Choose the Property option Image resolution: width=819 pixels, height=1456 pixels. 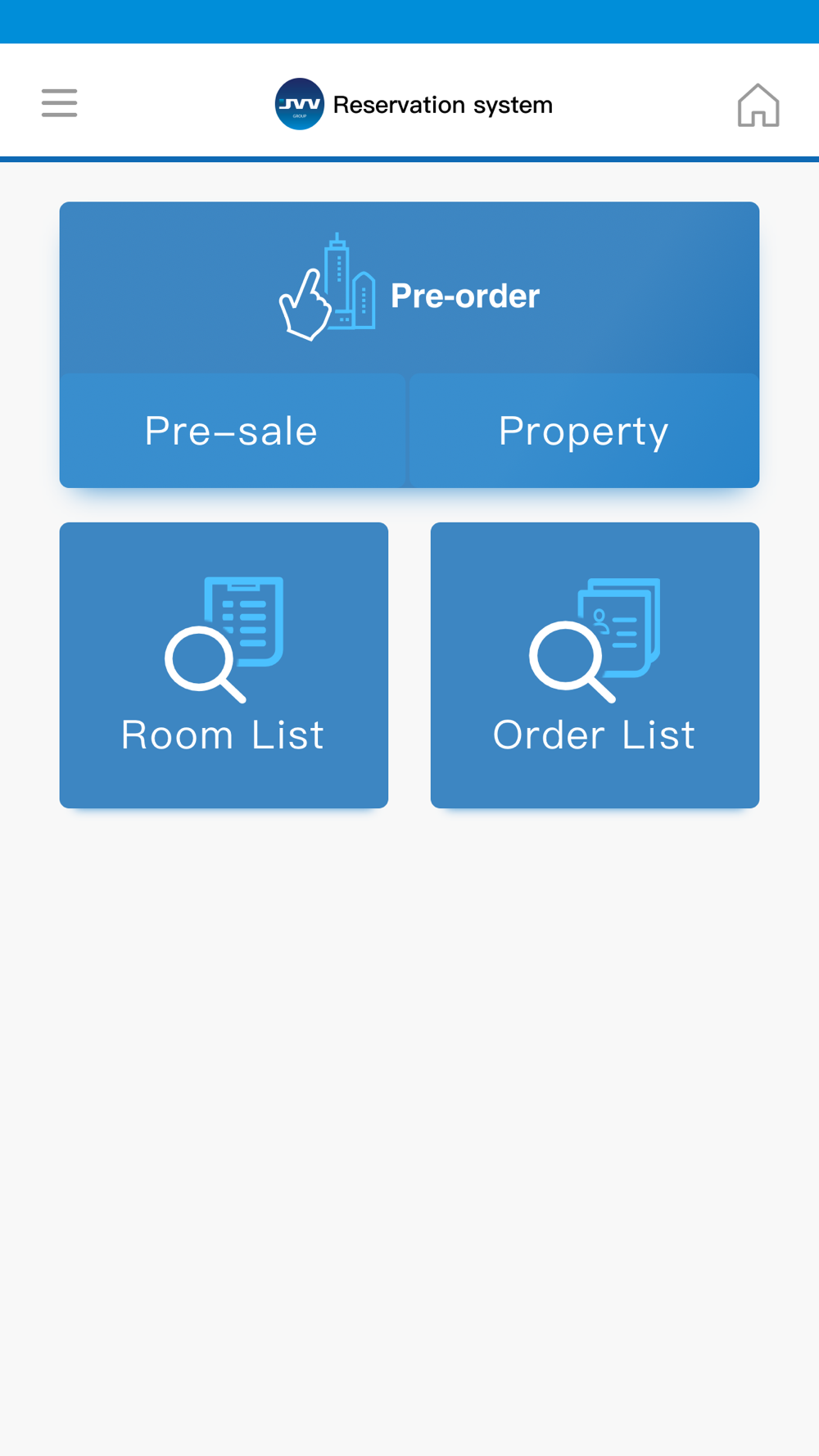tap(584, 431)
